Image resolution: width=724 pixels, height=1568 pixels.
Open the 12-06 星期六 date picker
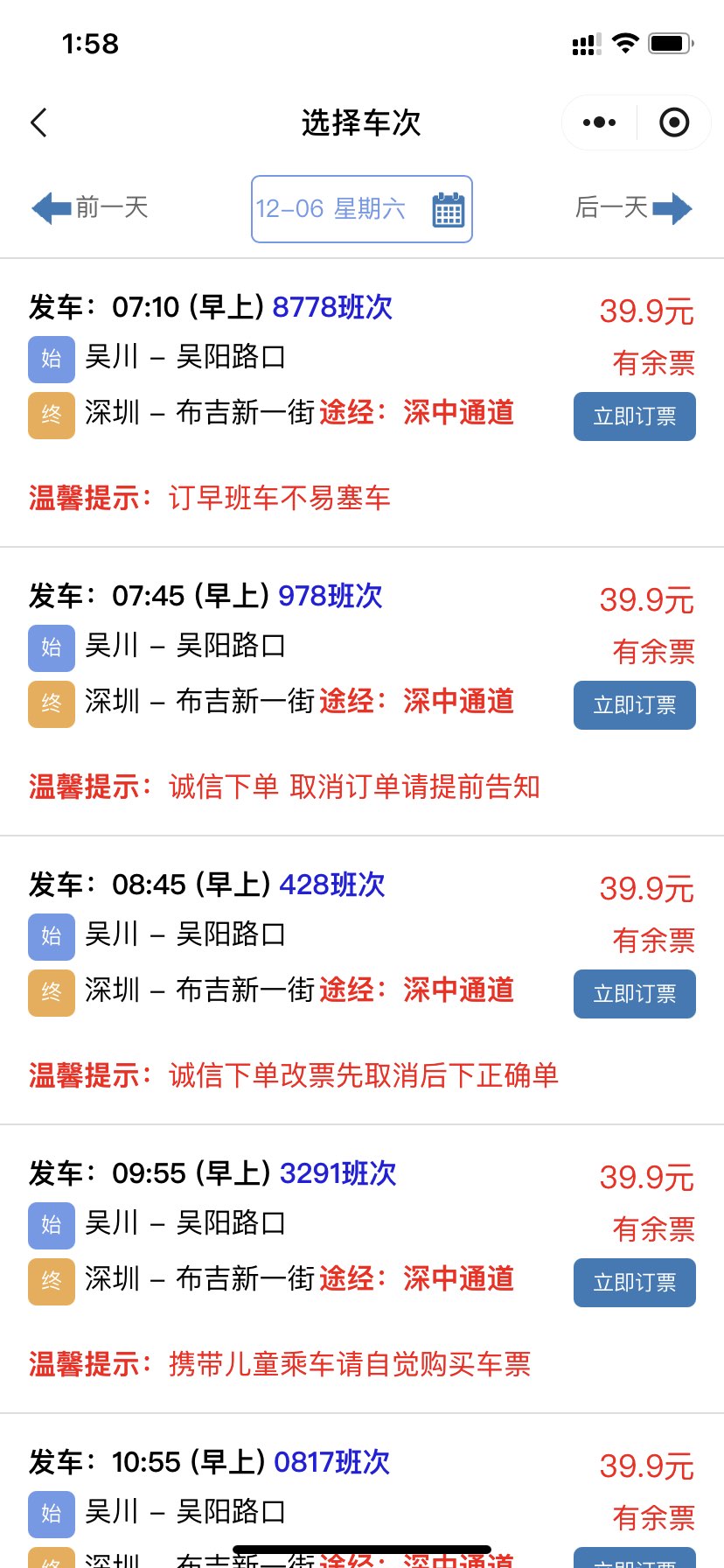tap(361, 209)
